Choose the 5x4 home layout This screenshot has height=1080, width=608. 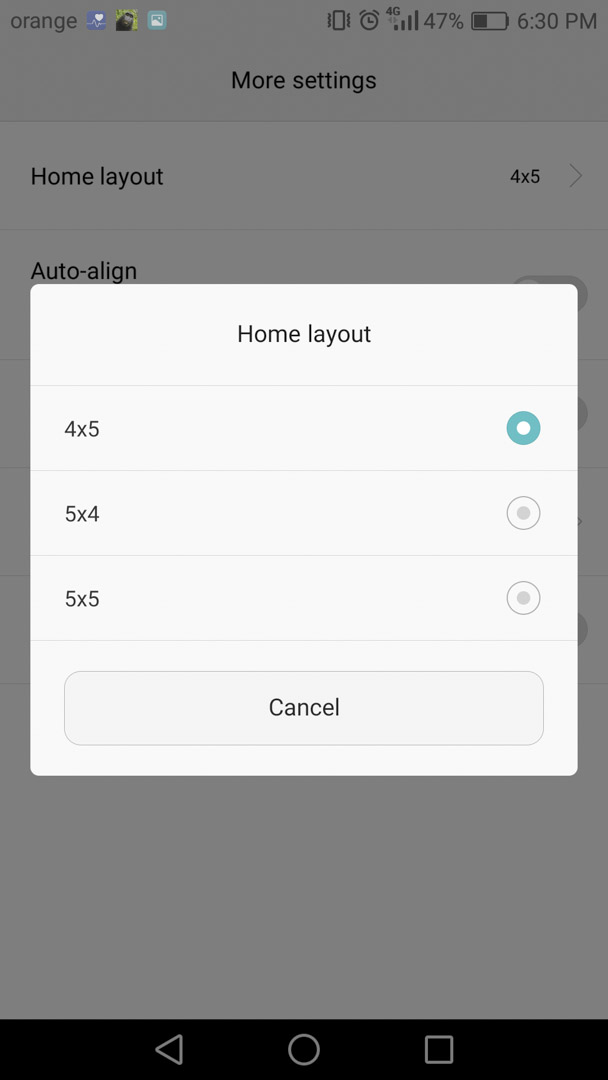click(304, 513)
